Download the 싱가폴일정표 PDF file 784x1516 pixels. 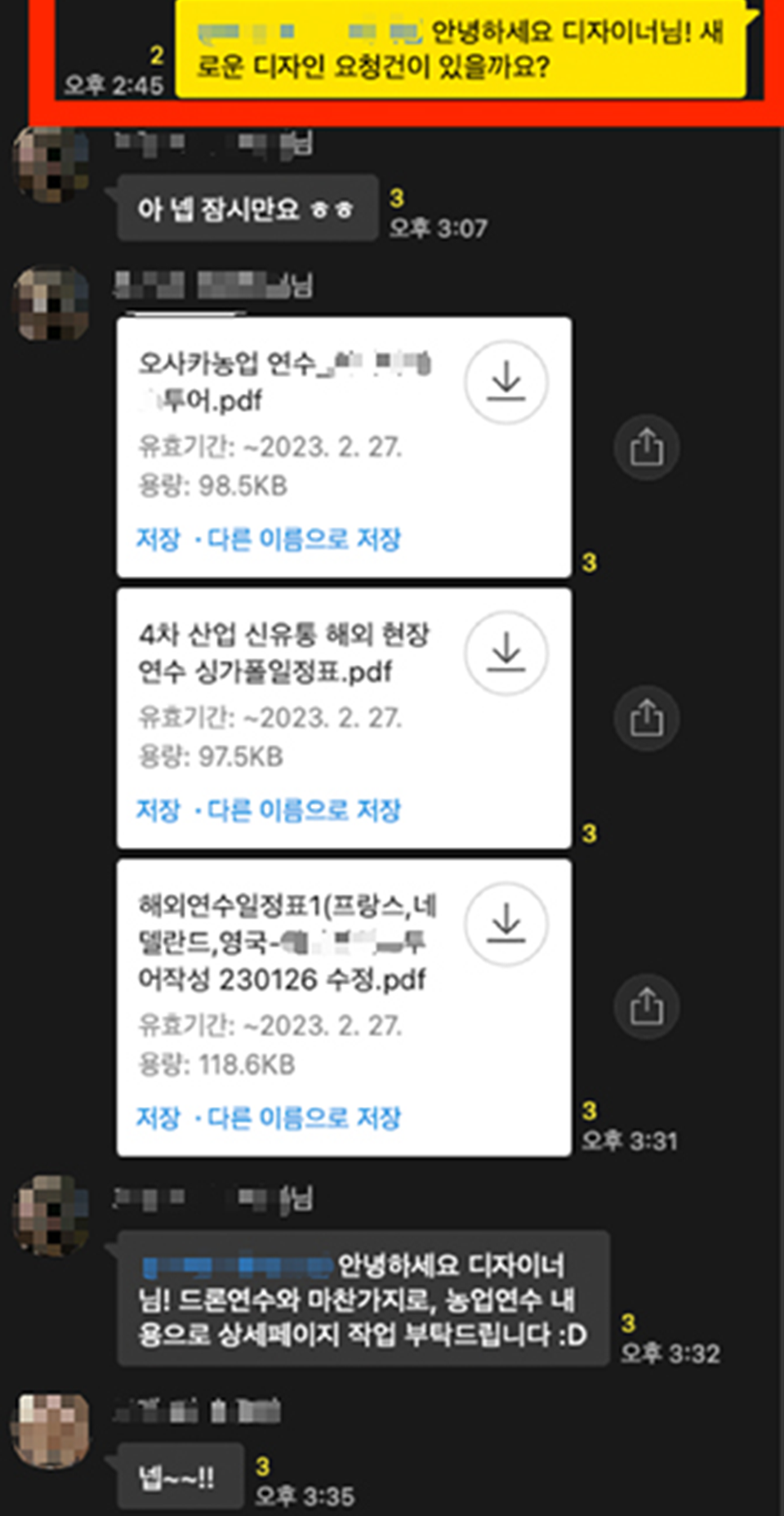click(506, 653)
